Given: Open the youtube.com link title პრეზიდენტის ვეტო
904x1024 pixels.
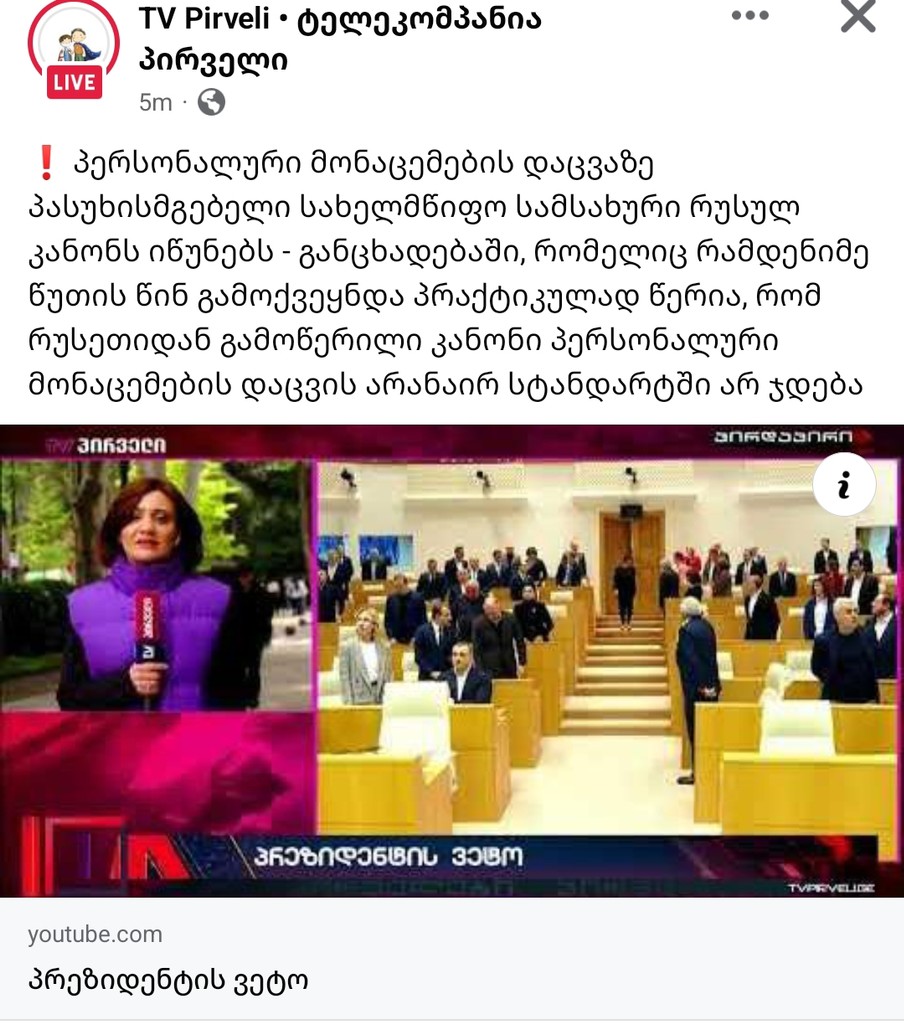Looking at the screenshot, I should pos(168,979).
